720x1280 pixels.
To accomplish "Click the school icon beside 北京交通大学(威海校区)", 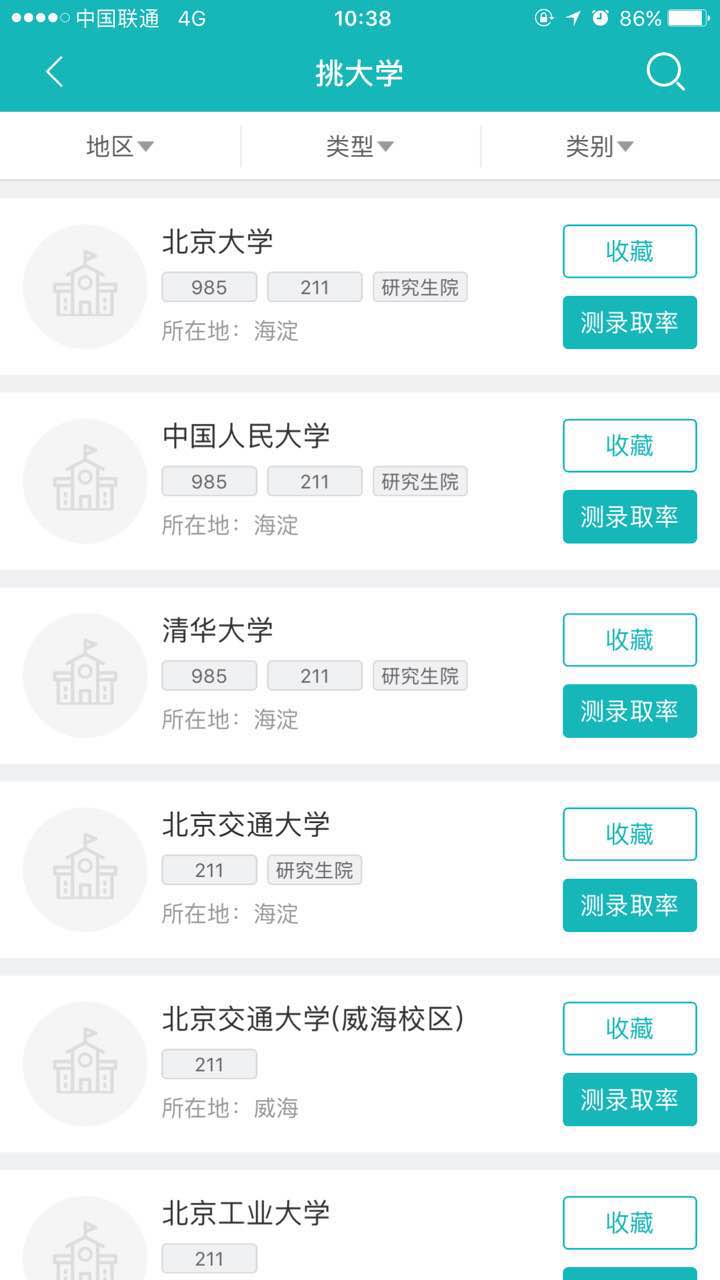I will (84, 1063).
